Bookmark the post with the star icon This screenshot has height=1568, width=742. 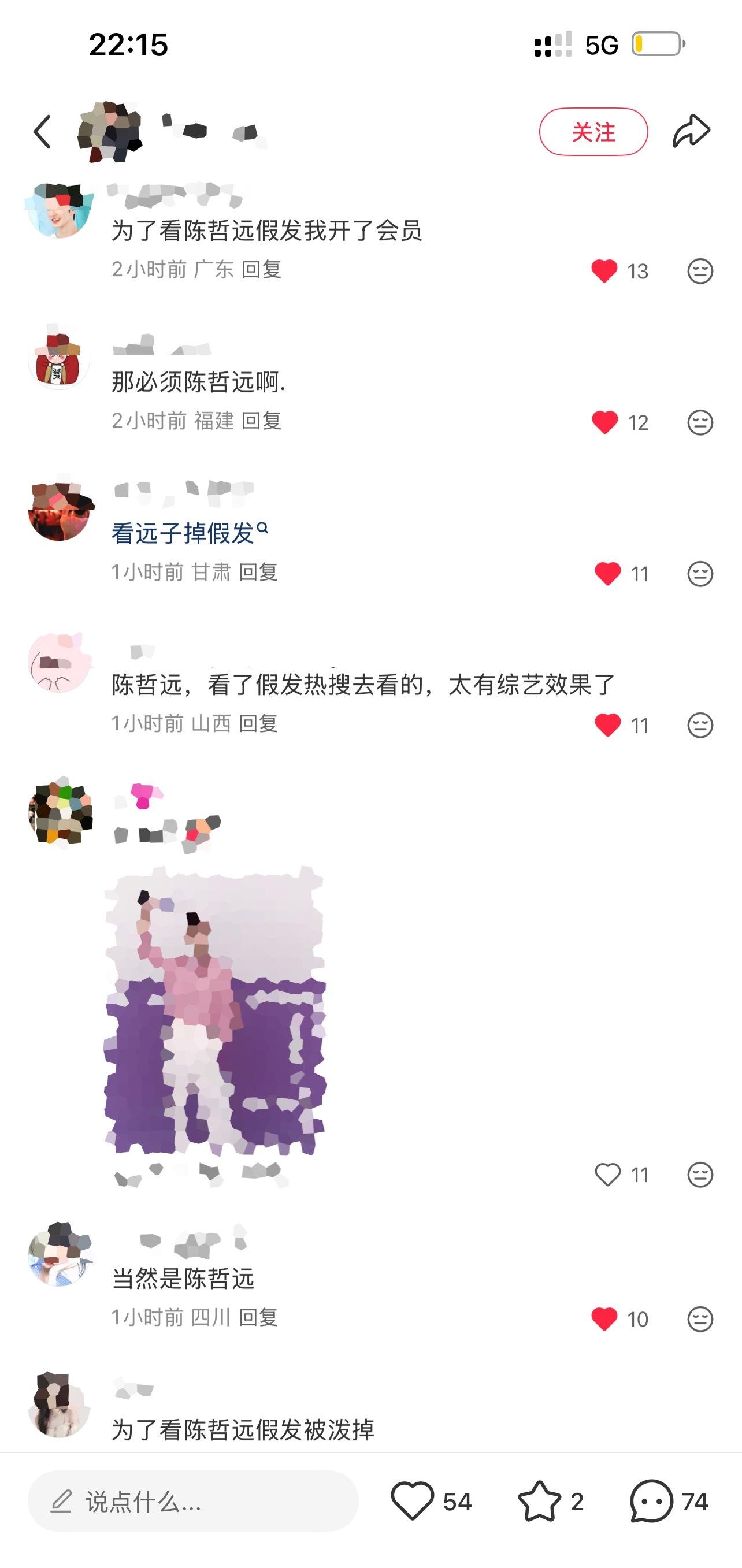tap(539, 1502)
